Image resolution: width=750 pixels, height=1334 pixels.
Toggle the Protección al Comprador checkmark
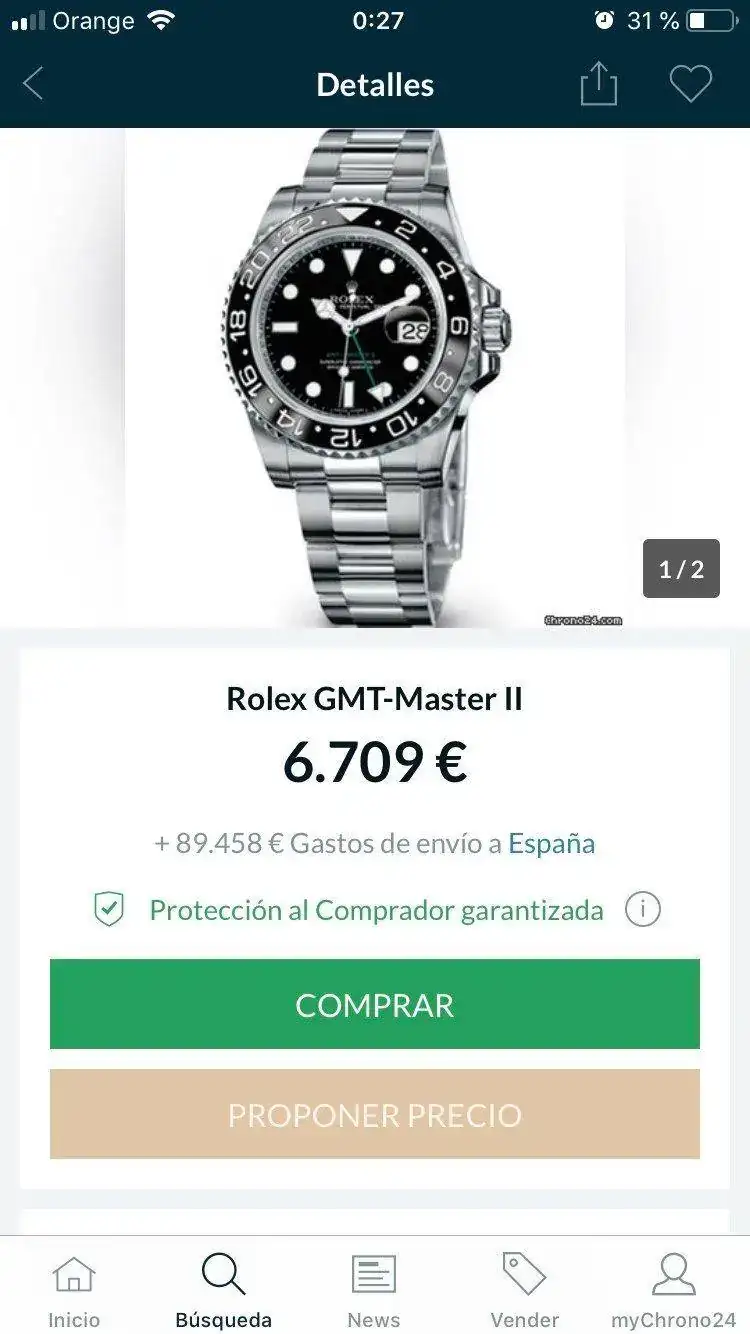point(106,910)
